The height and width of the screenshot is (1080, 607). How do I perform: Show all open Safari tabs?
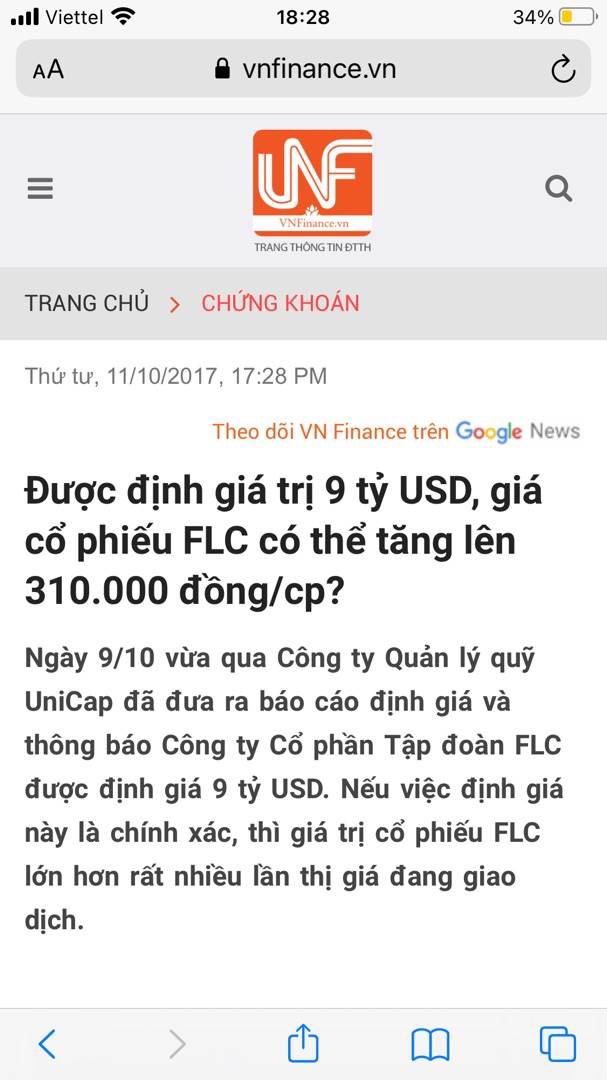557,1044
